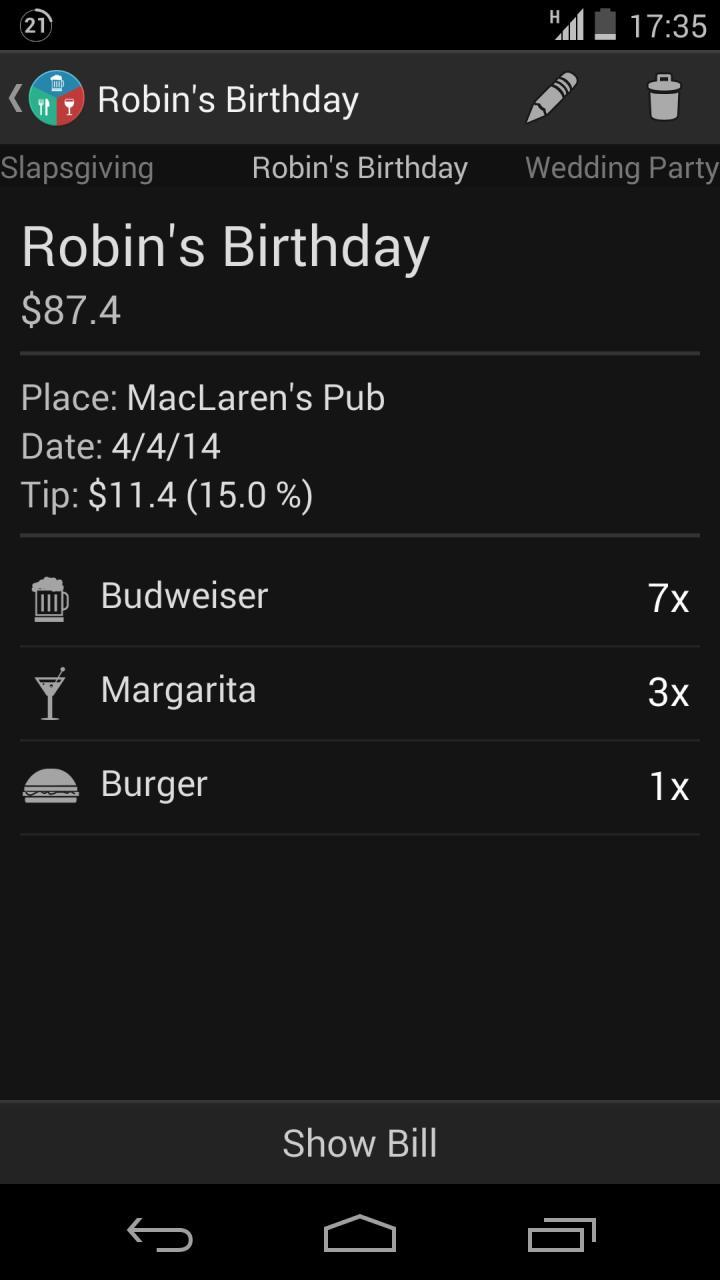The height and width of the screenshot is (1280, 720).
Task: Switch to the Slapsgiving tab
Action: click(77, 167)
